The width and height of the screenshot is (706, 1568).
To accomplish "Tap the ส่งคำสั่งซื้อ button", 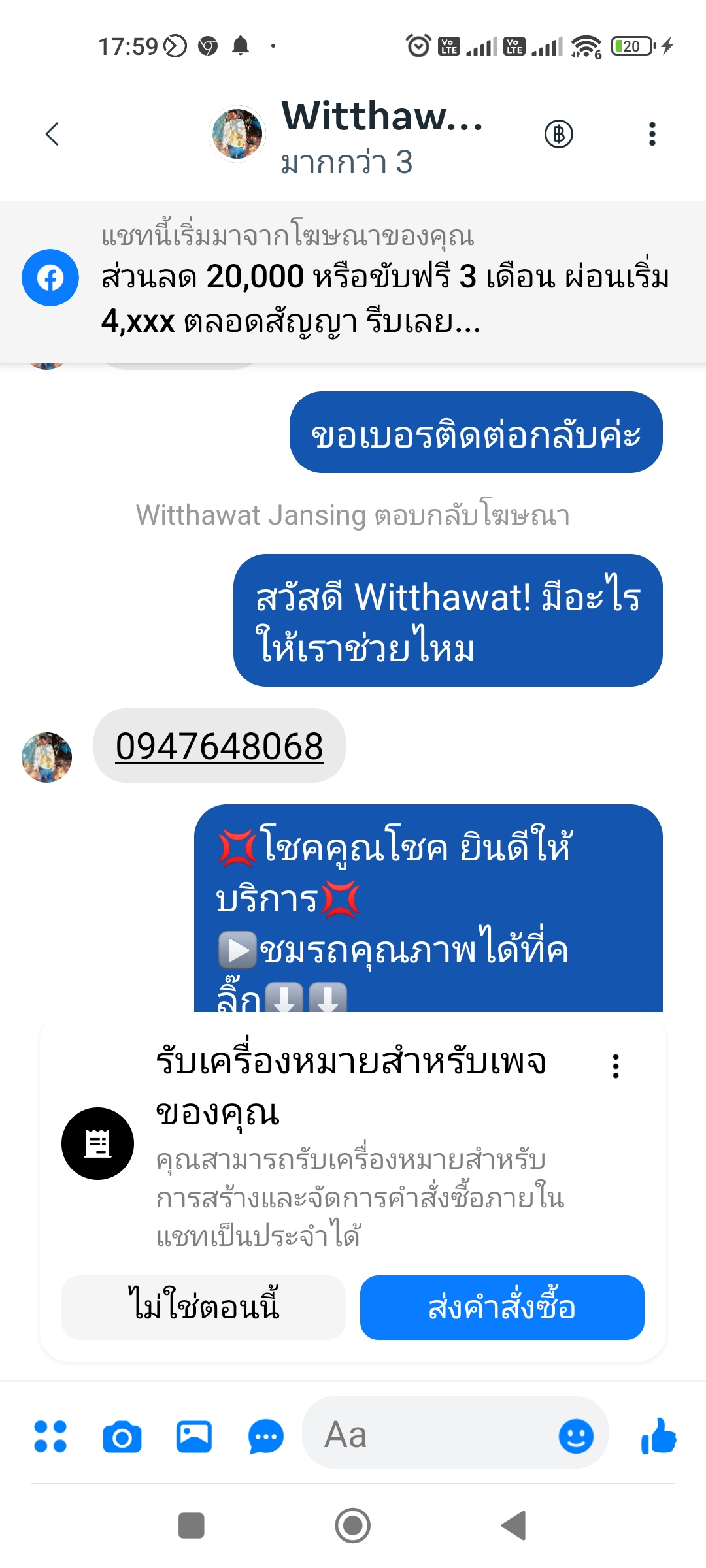I will tap(501, 1307).
